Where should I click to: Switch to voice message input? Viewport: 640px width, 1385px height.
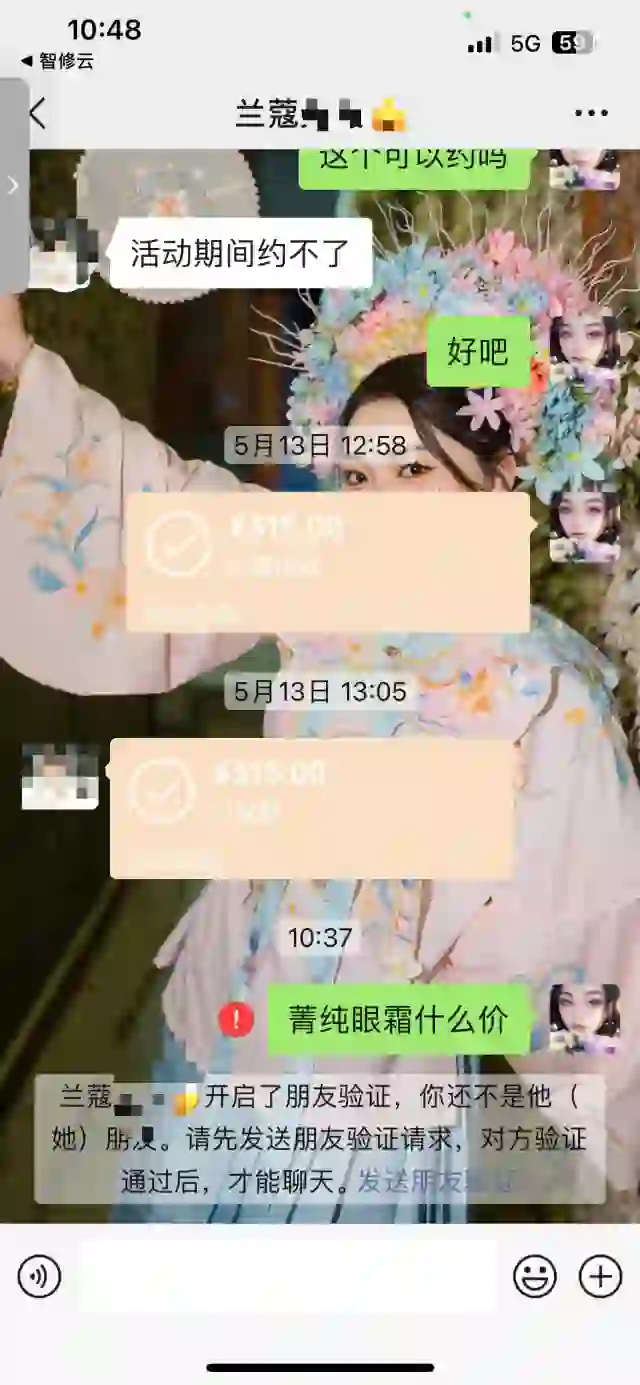tap(39, 1277)
